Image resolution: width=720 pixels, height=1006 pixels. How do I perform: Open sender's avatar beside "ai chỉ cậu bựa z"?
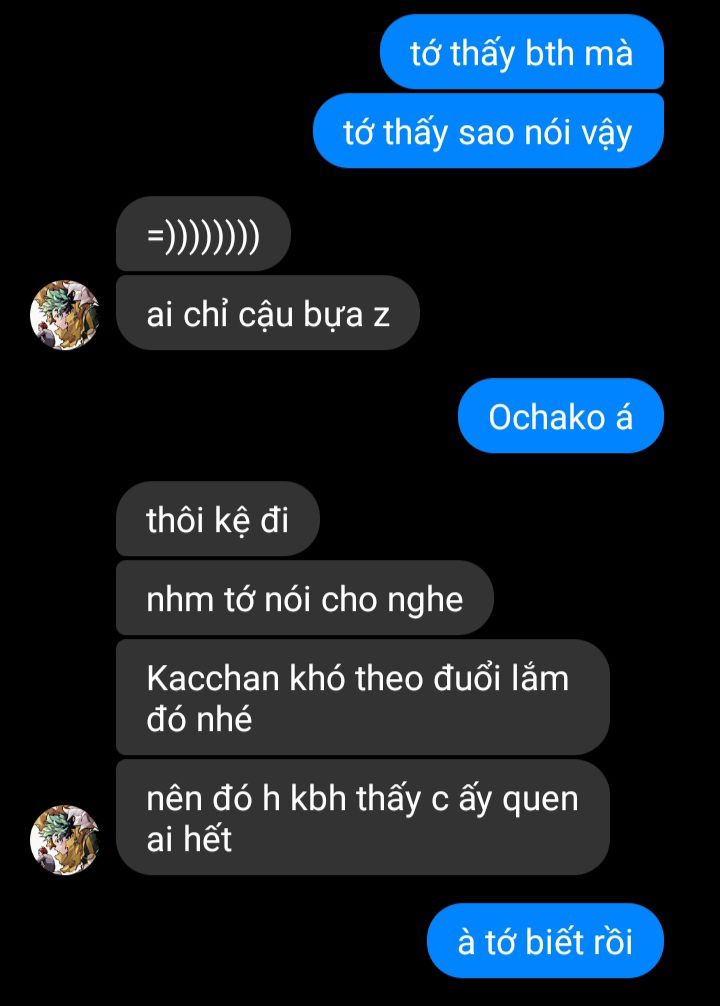65,315
